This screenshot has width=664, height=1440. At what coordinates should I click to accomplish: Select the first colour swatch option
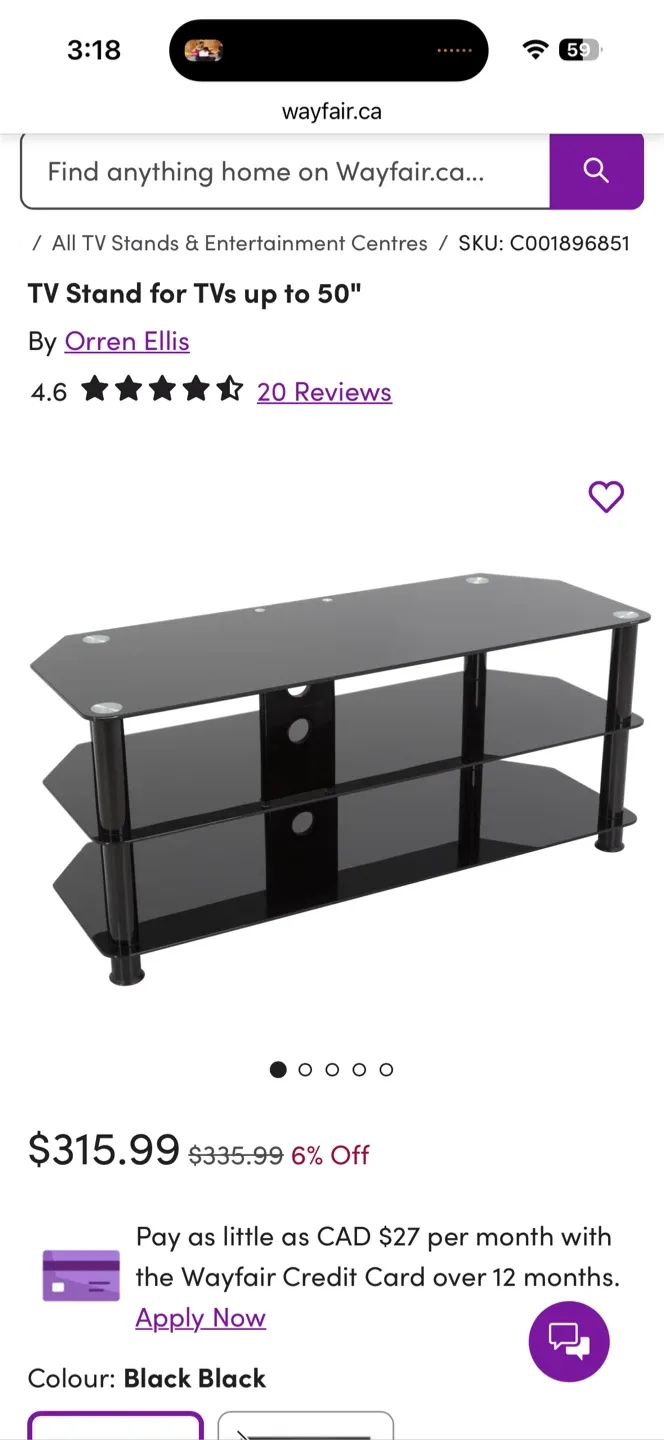coord(115,1427)
